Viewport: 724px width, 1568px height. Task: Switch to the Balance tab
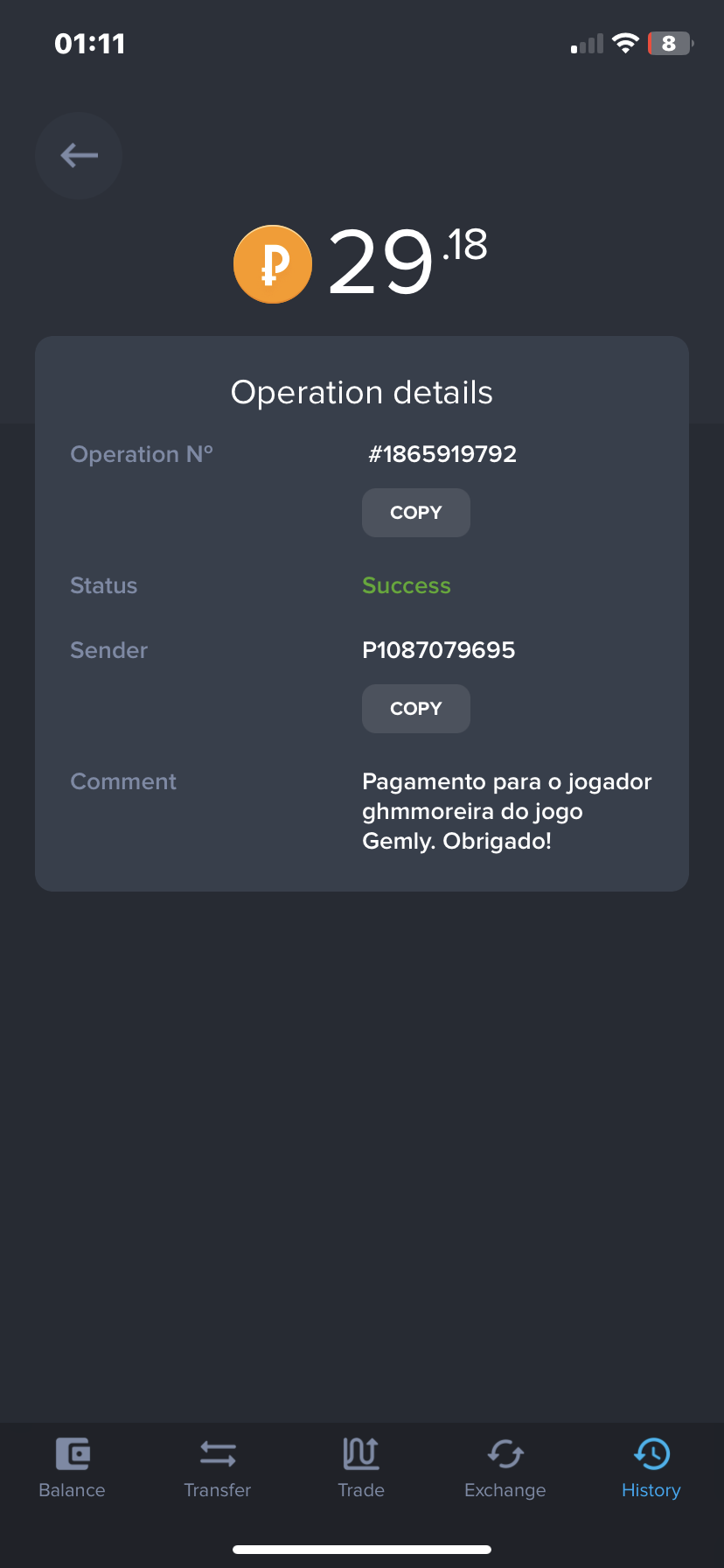click(x=72, y=1467)
